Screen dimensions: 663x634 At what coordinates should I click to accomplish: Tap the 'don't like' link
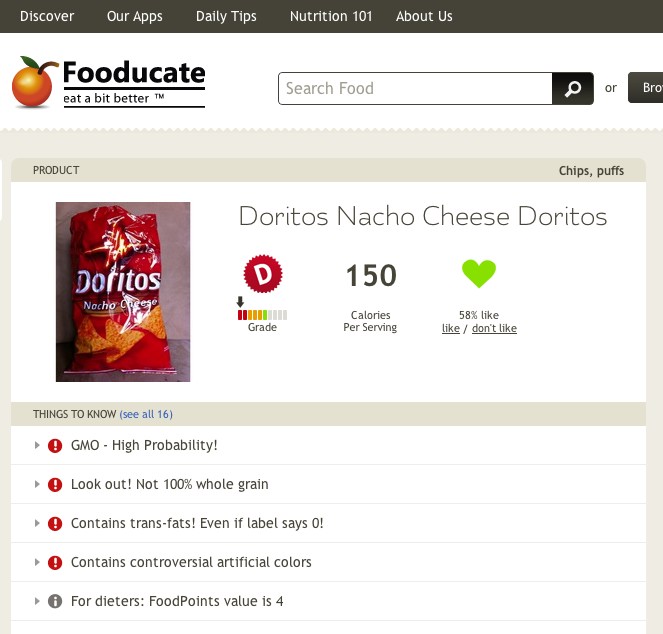coord(494,328)
